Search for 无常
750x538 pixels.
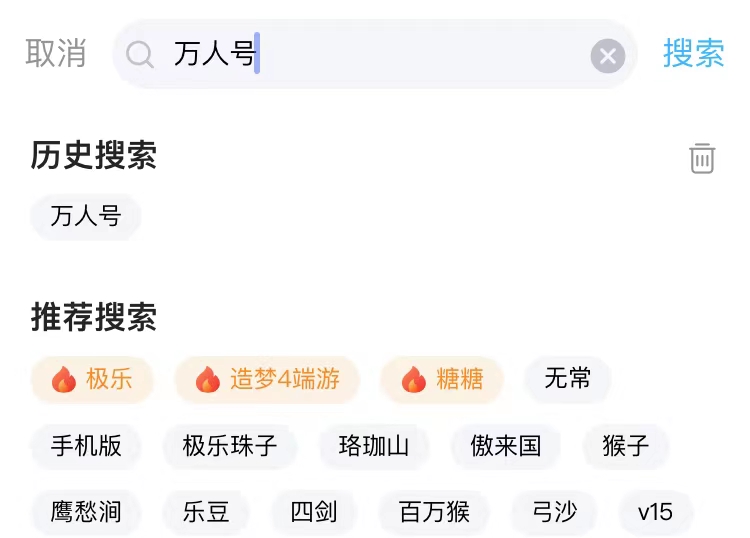point(567,378)
